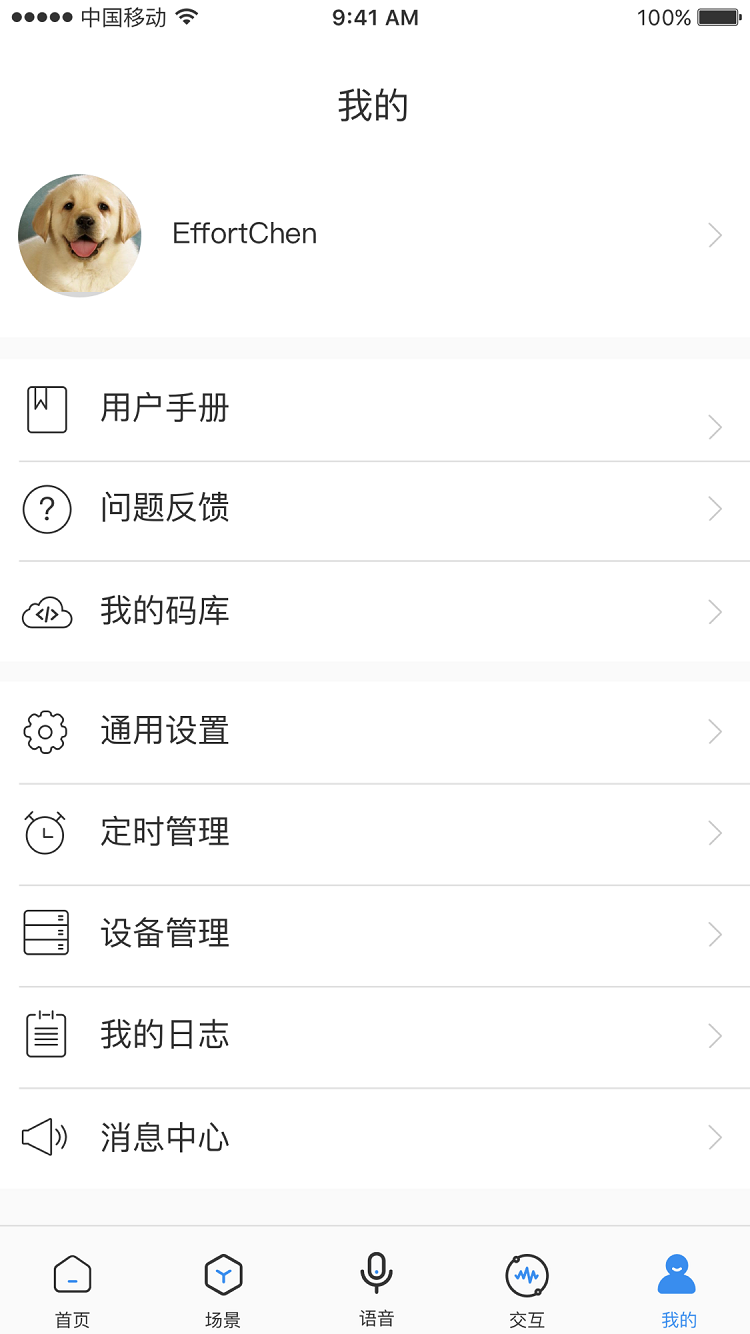Expand the 消息中心 row chevron

pyautogui.click(x=714, y=1137)
